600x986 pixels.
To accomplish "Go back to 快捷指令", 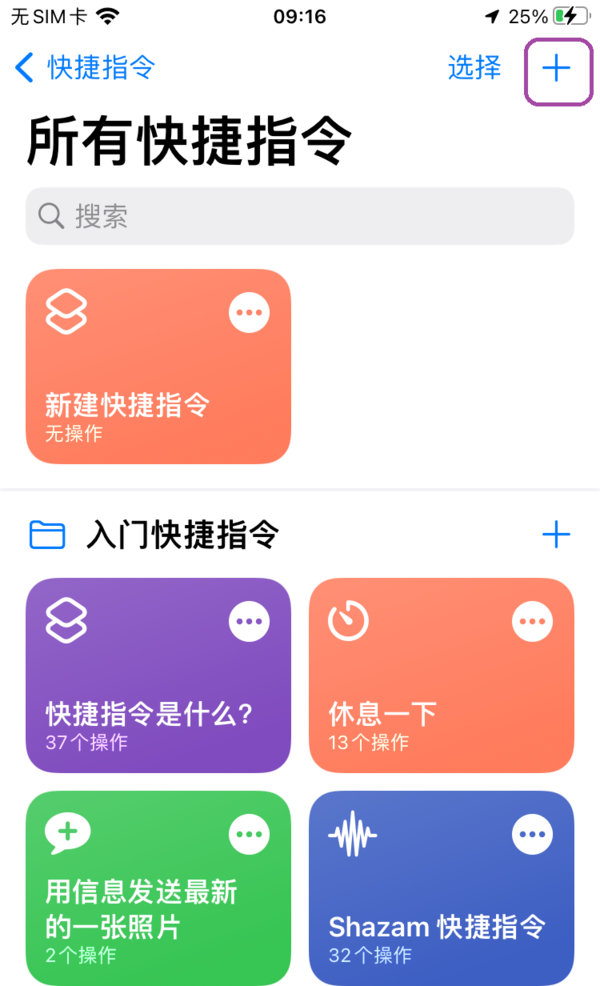I will tap(86, 68).
